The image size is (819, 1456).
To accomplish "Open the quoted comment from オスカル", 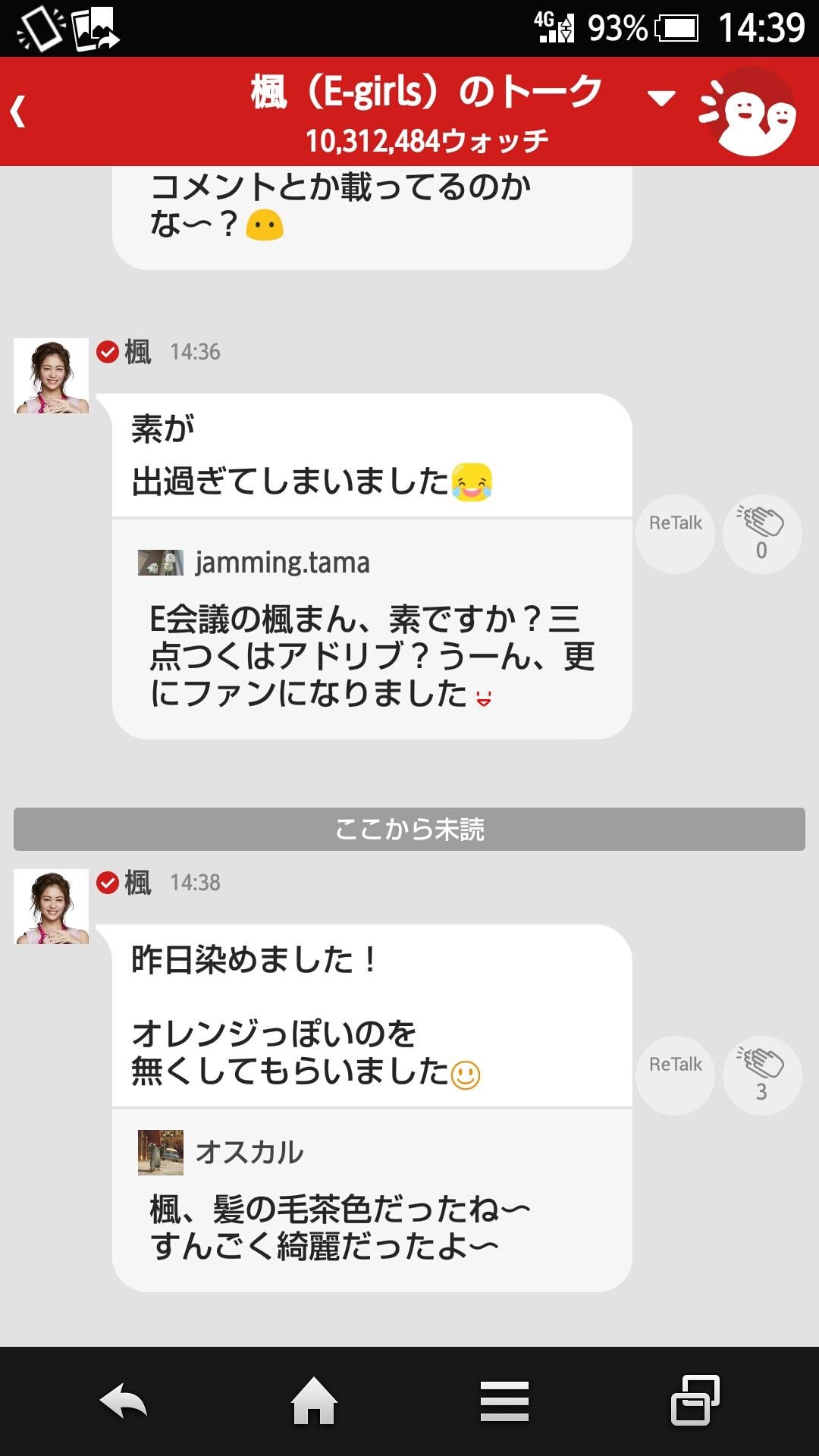I will coord(372,1200).
